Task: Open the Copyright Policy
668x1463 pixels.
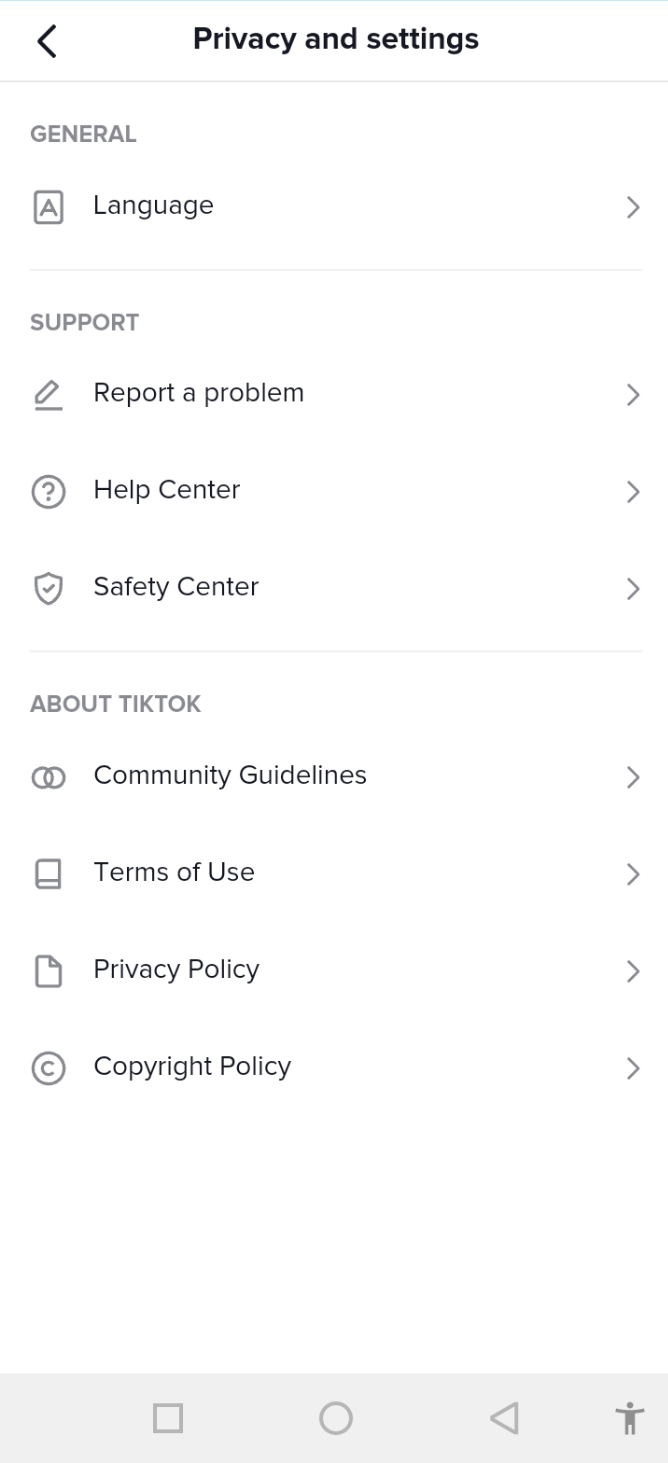Action: click(x=334, y=1067)
